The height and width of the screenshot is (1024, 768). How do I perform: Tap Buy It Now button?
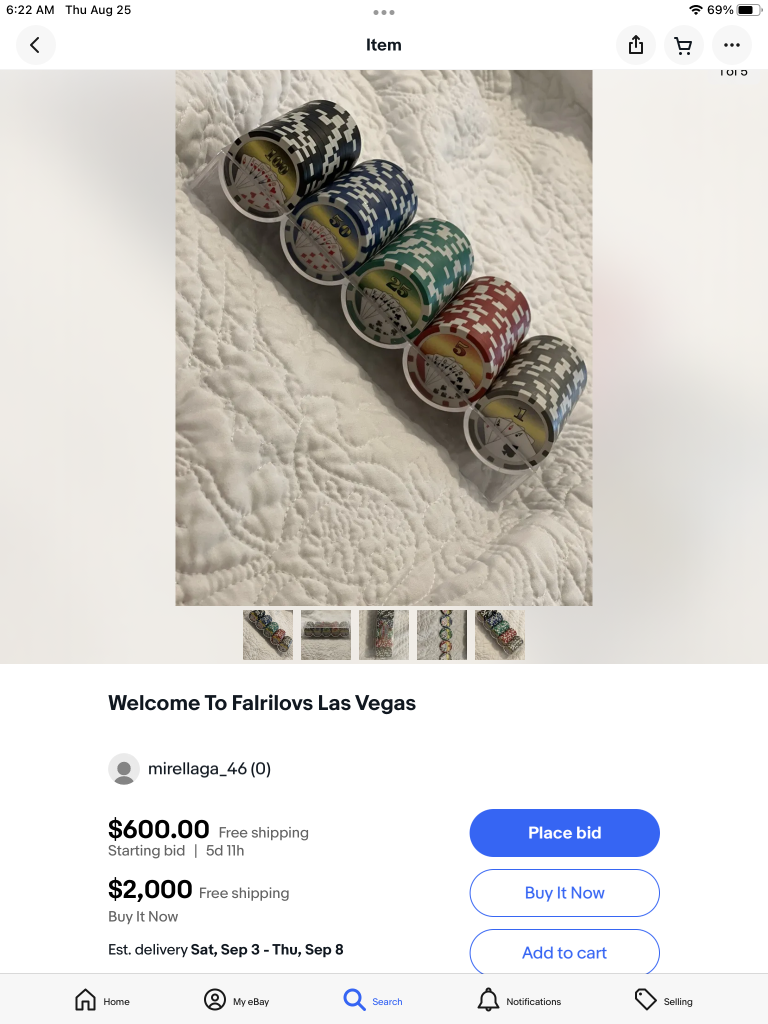coord(564,893)
